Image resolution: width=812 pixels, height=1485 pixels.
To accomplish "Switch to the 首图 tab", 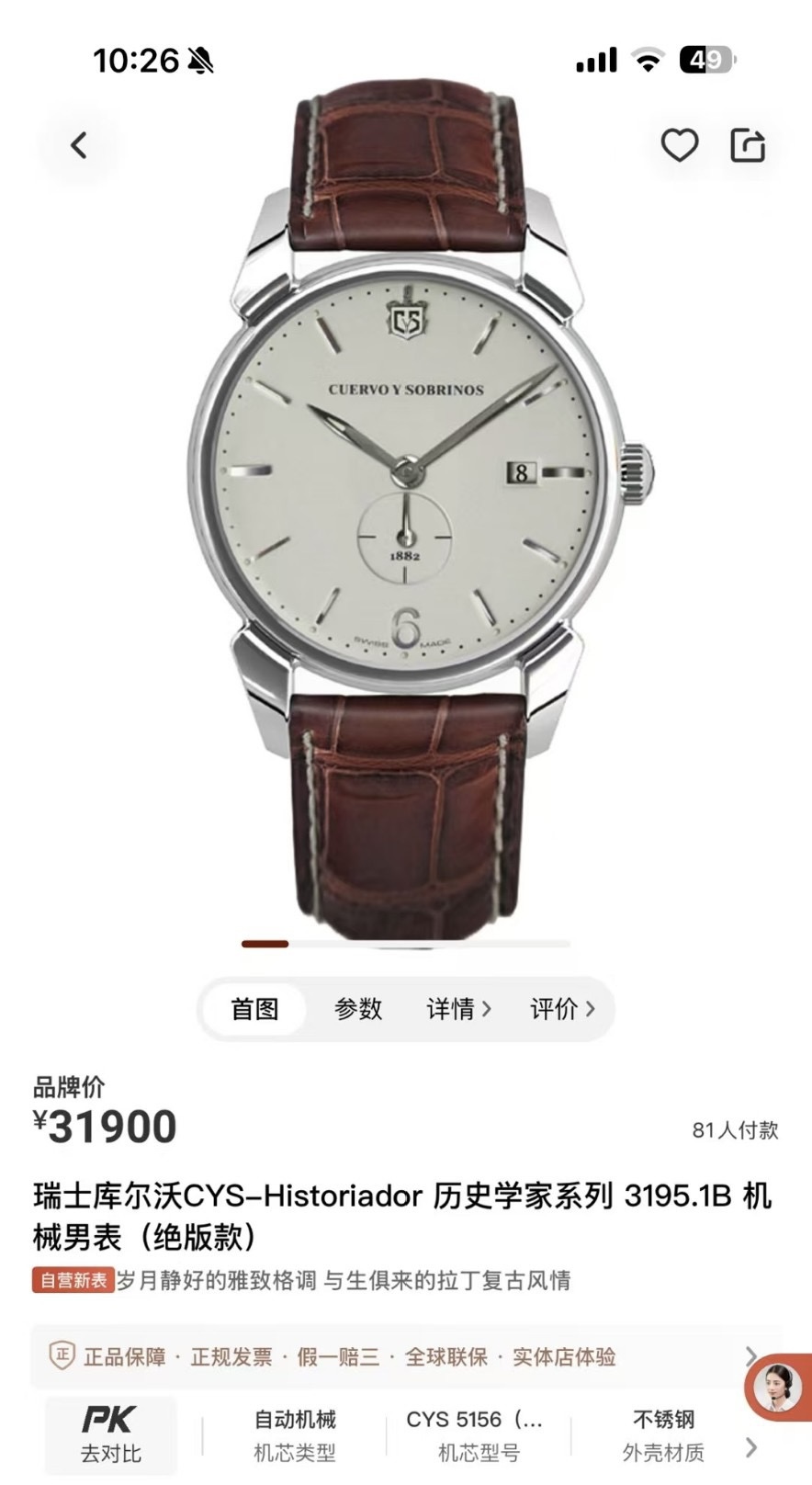I will (254, 1009).
